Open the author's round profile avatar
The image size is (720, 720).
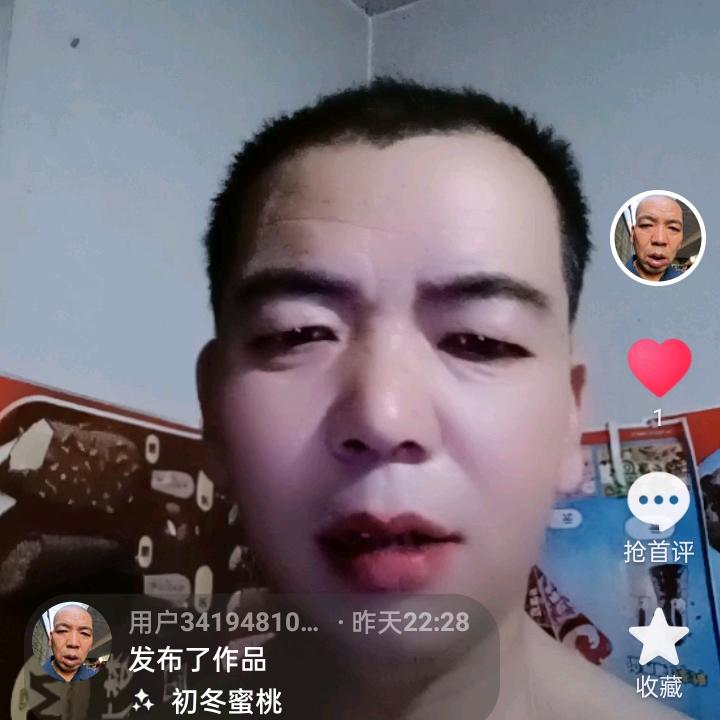[x=658, y=238]
